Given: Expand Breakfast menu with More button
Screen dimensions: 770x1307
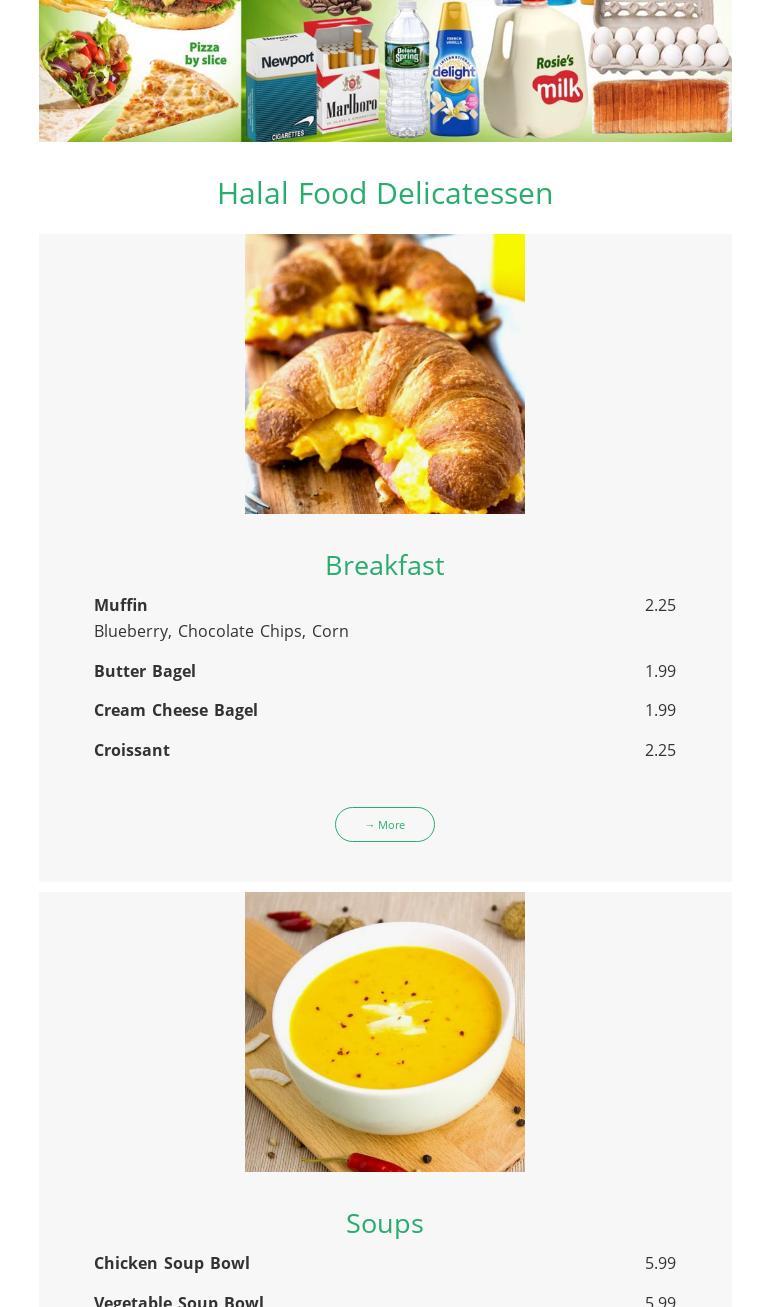Looking at the screenshot, I should pos(384,824).
